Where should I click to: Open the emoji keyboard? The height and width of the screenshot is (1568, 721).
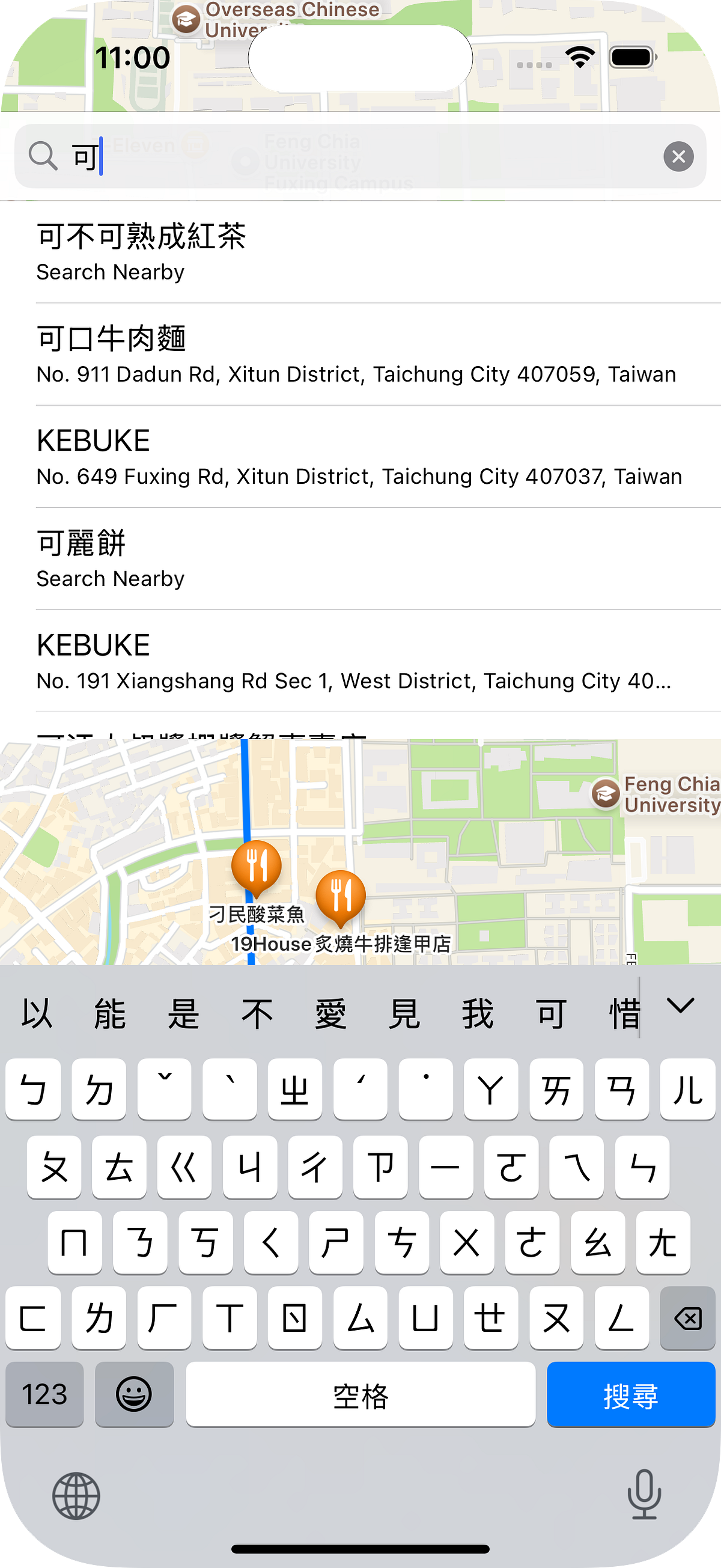point(134,1394)
